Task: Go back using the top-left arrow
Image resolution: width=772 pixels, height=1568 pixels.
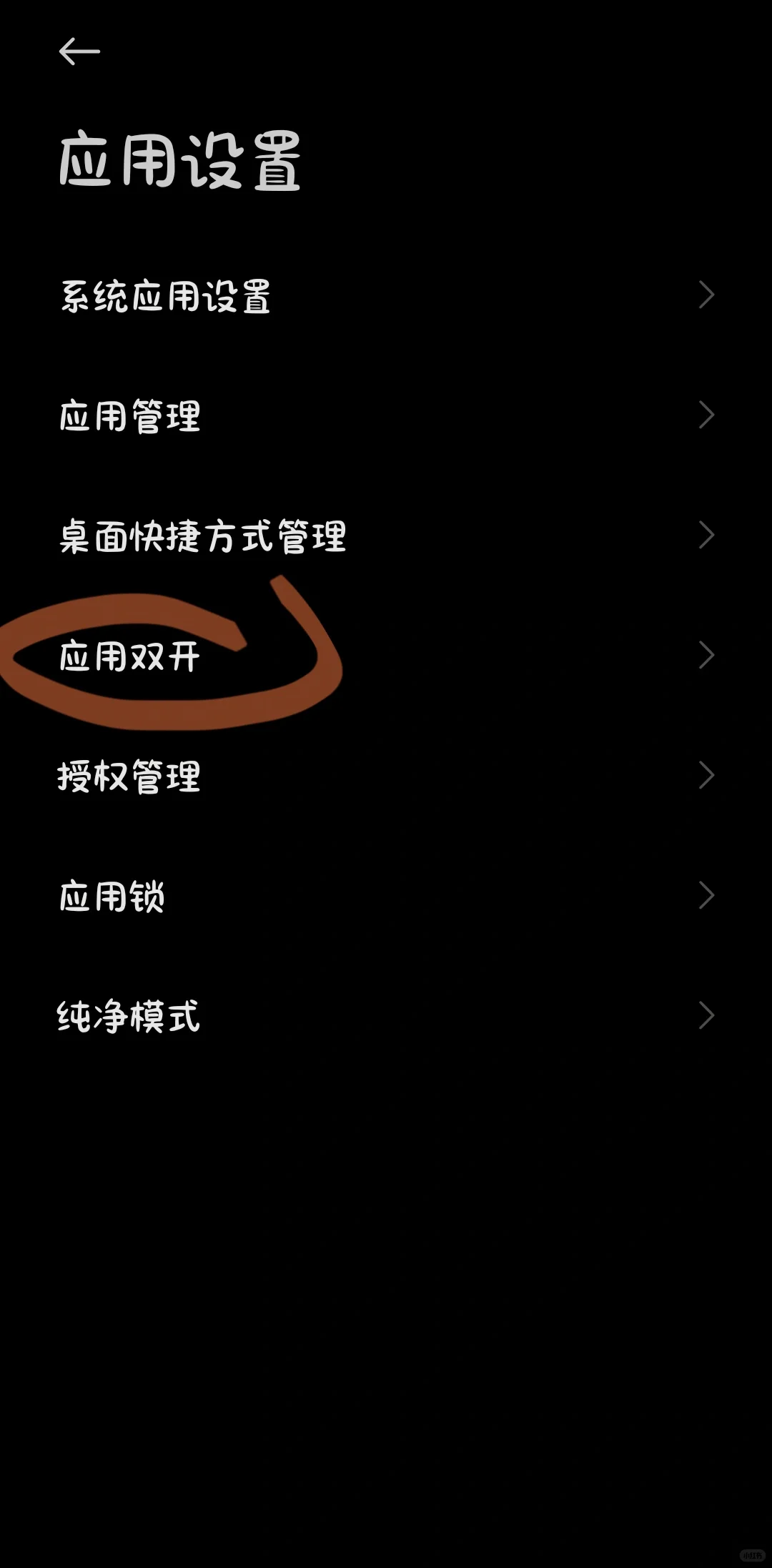Action: click(79, 51)
